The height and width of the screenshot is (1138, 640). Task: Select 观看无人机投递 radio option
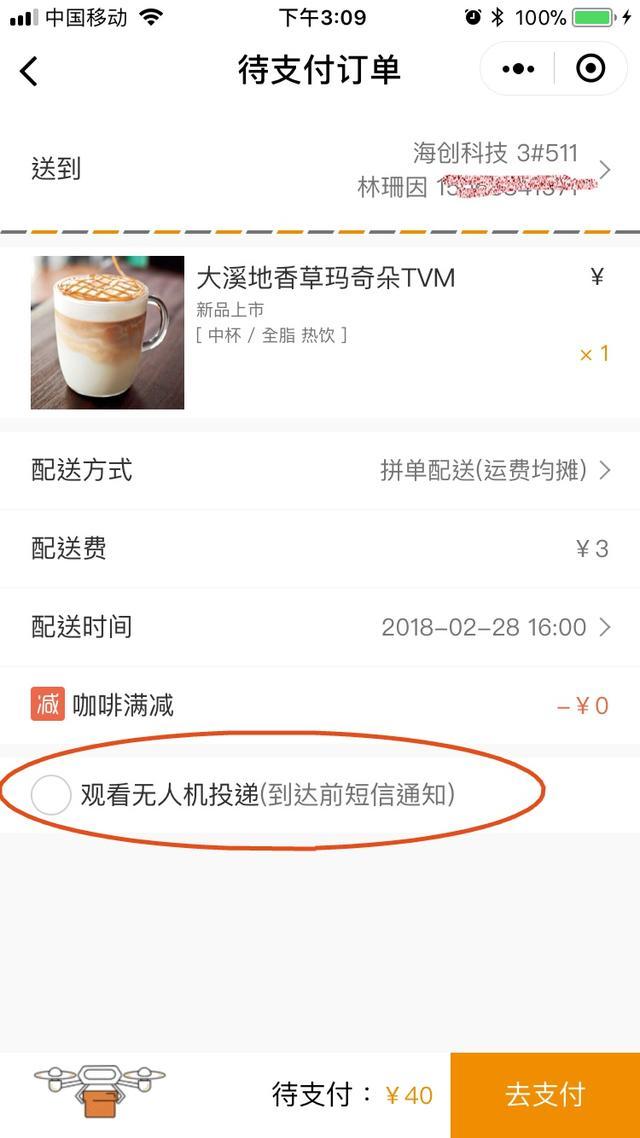tap(51, 795)
